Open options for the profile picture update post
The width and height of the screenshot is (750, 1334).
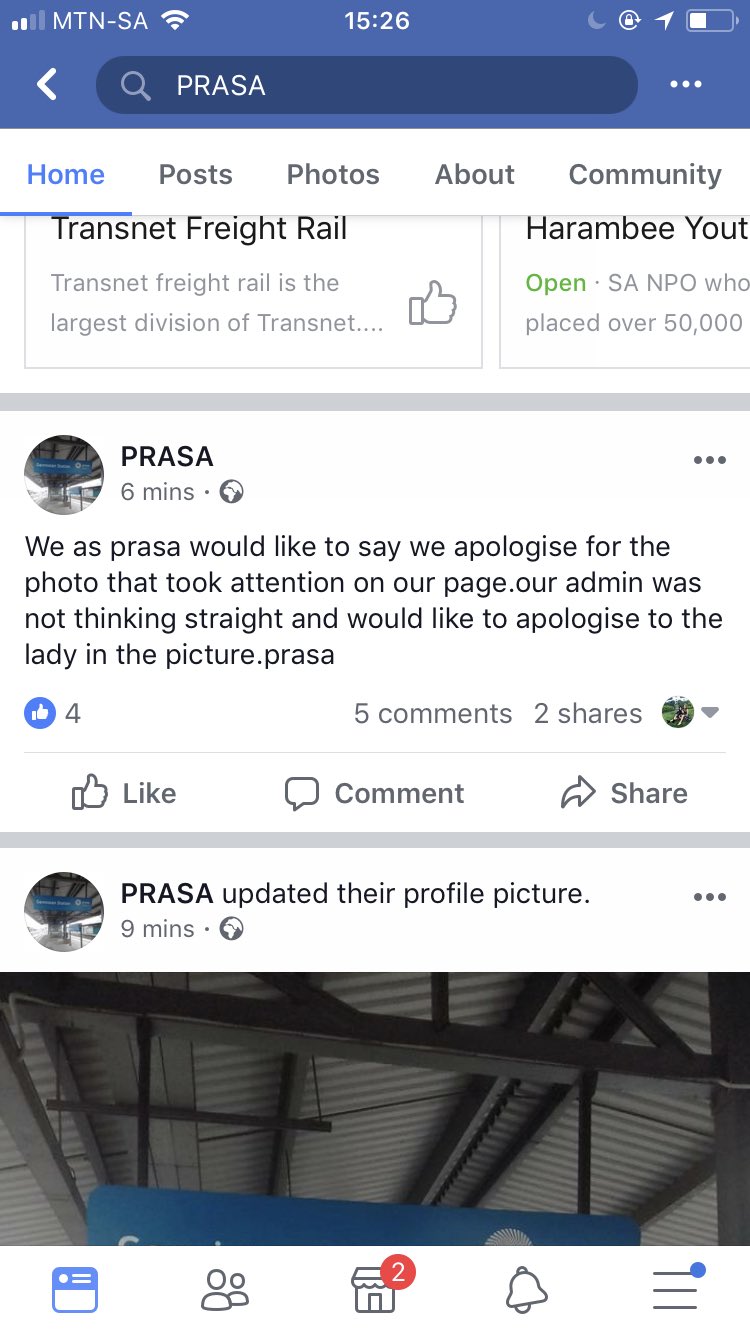point(709,897)
